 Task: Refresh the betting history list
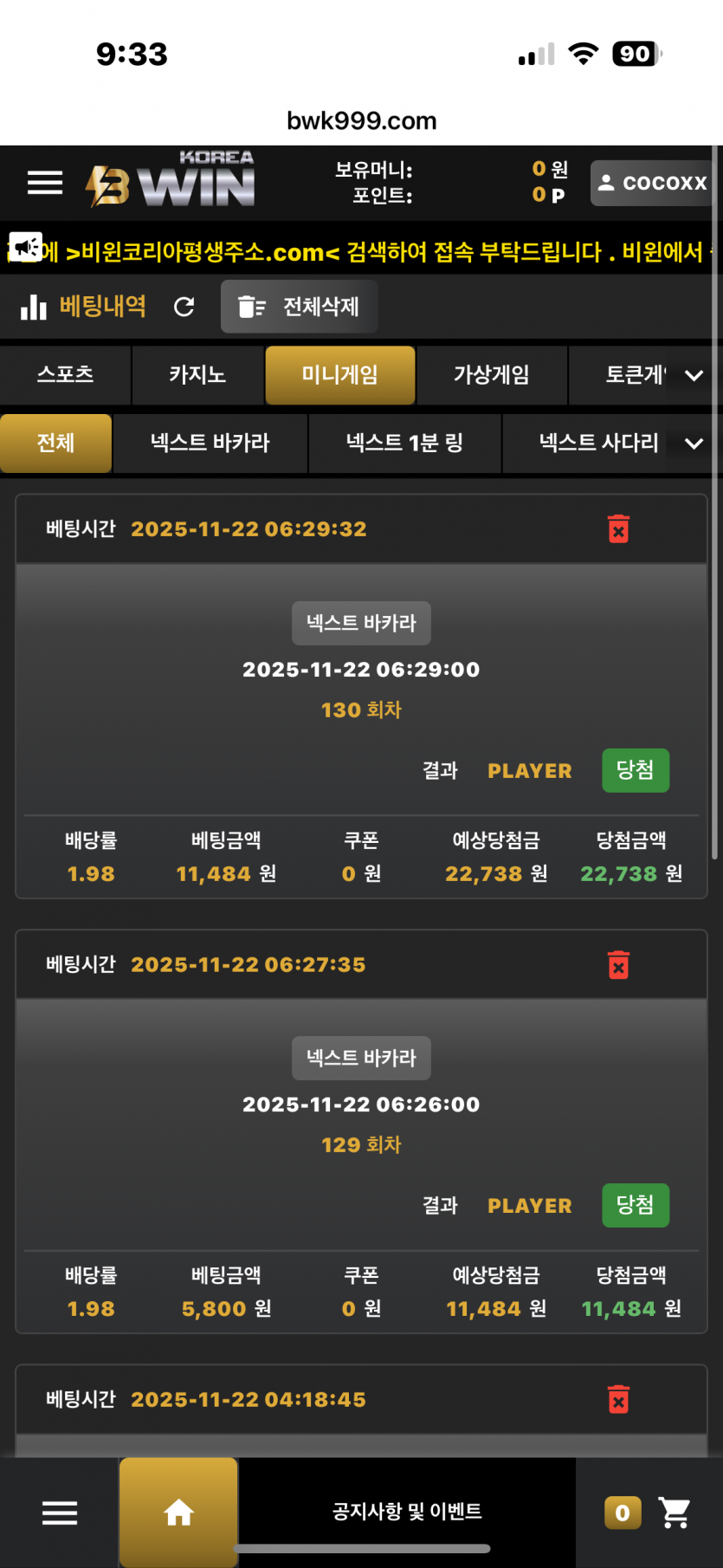(x=184, y=307)
